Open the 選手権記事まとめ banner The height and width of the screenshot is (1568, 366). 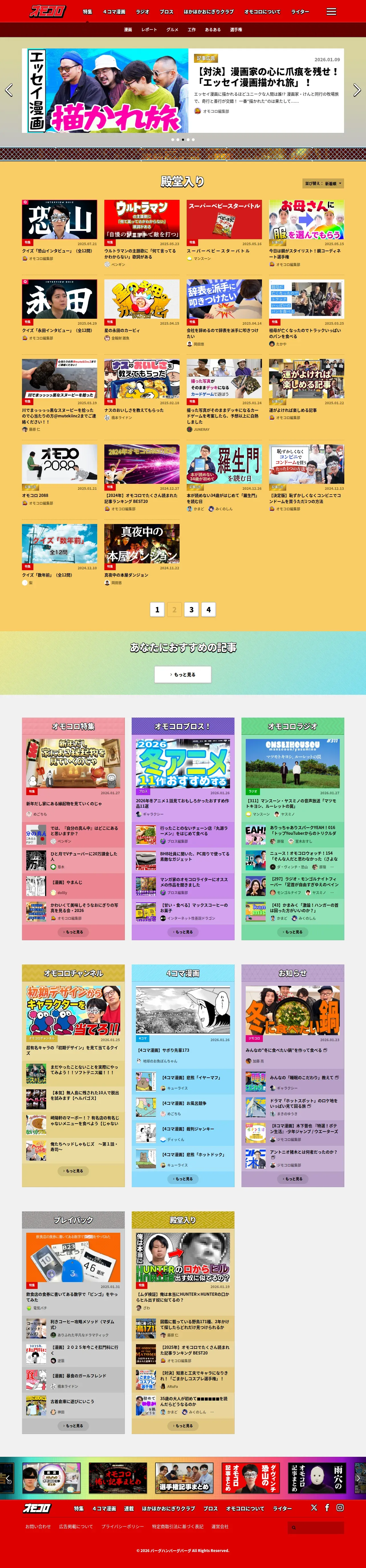click(x=184, y=1478)
